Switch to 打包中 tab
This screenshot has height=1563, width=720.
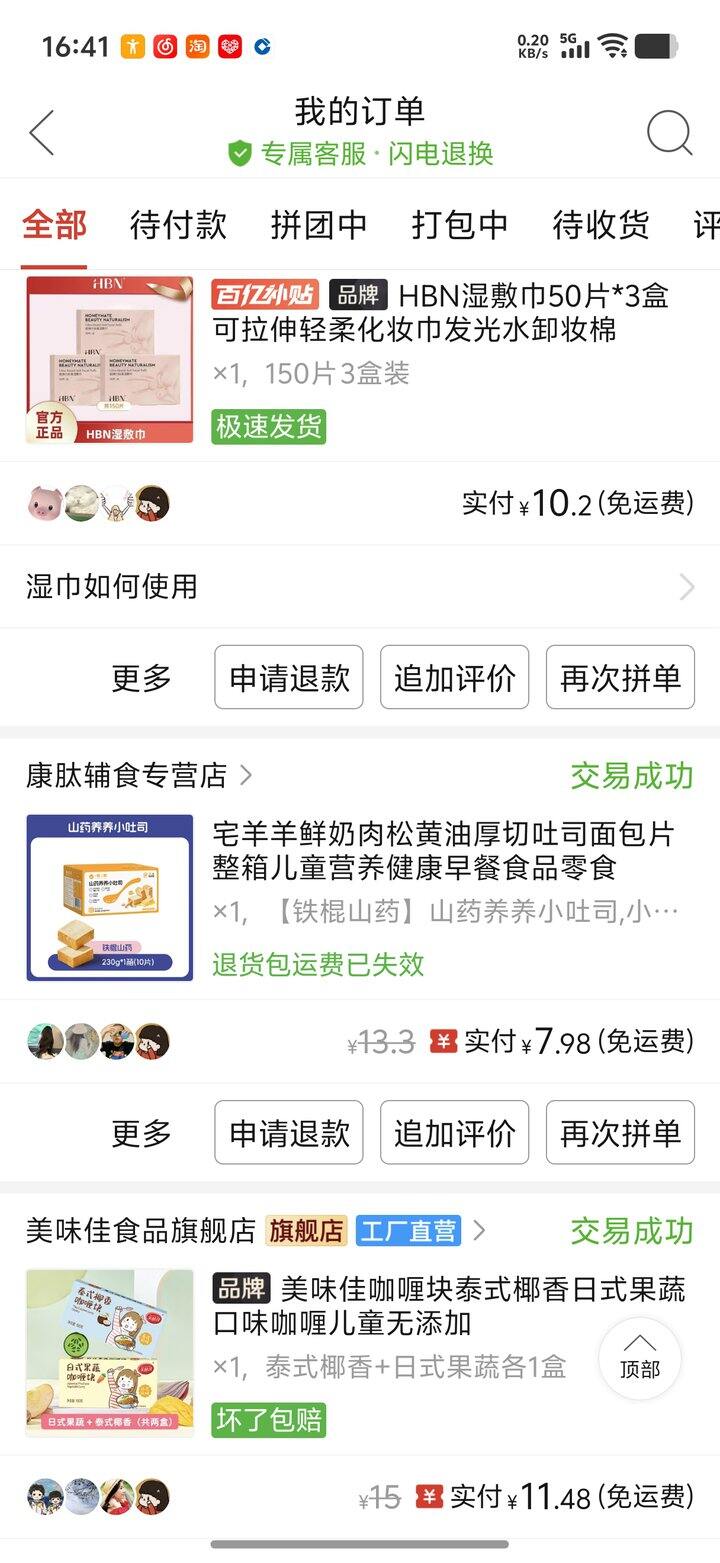[x=460, y=225]
